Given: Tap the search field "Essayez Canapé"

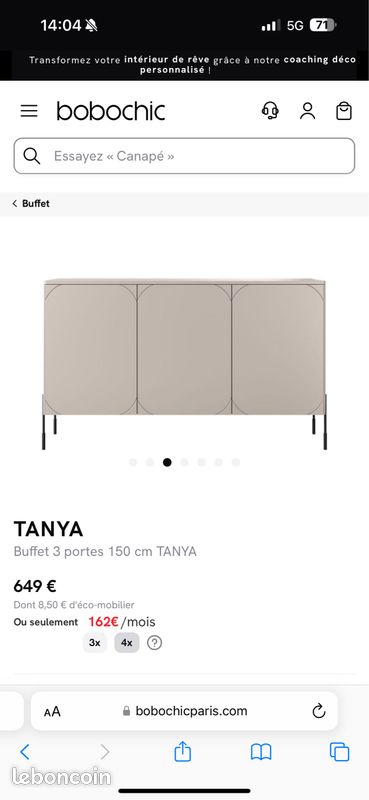Looking at the screenshot, I should click(184, 156).
